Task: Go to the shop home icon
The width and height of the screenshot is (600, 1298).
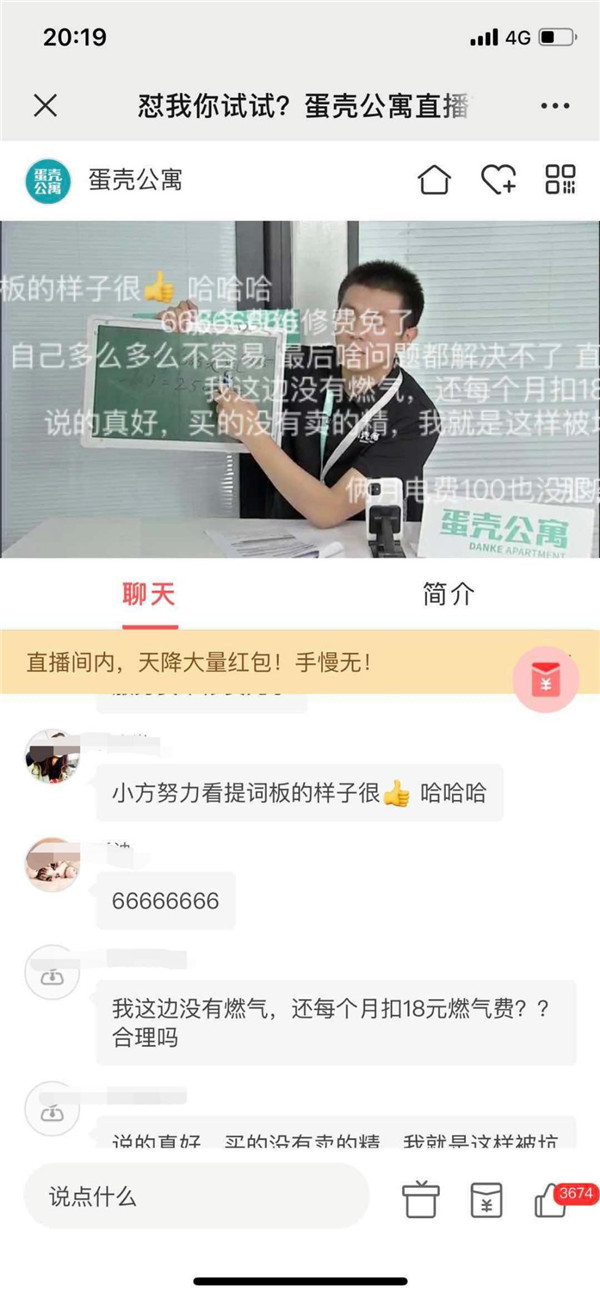Action: coord(434,180)
